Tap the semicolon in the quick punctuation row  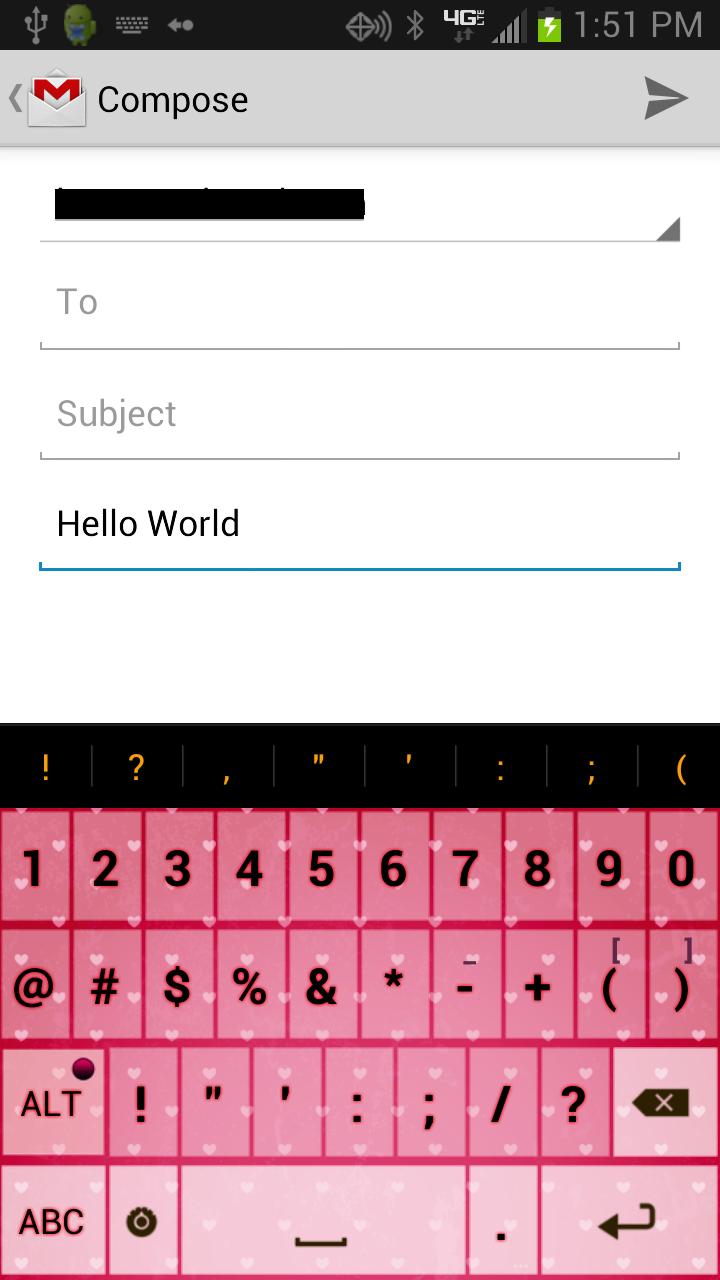click(x=589, y=766)
